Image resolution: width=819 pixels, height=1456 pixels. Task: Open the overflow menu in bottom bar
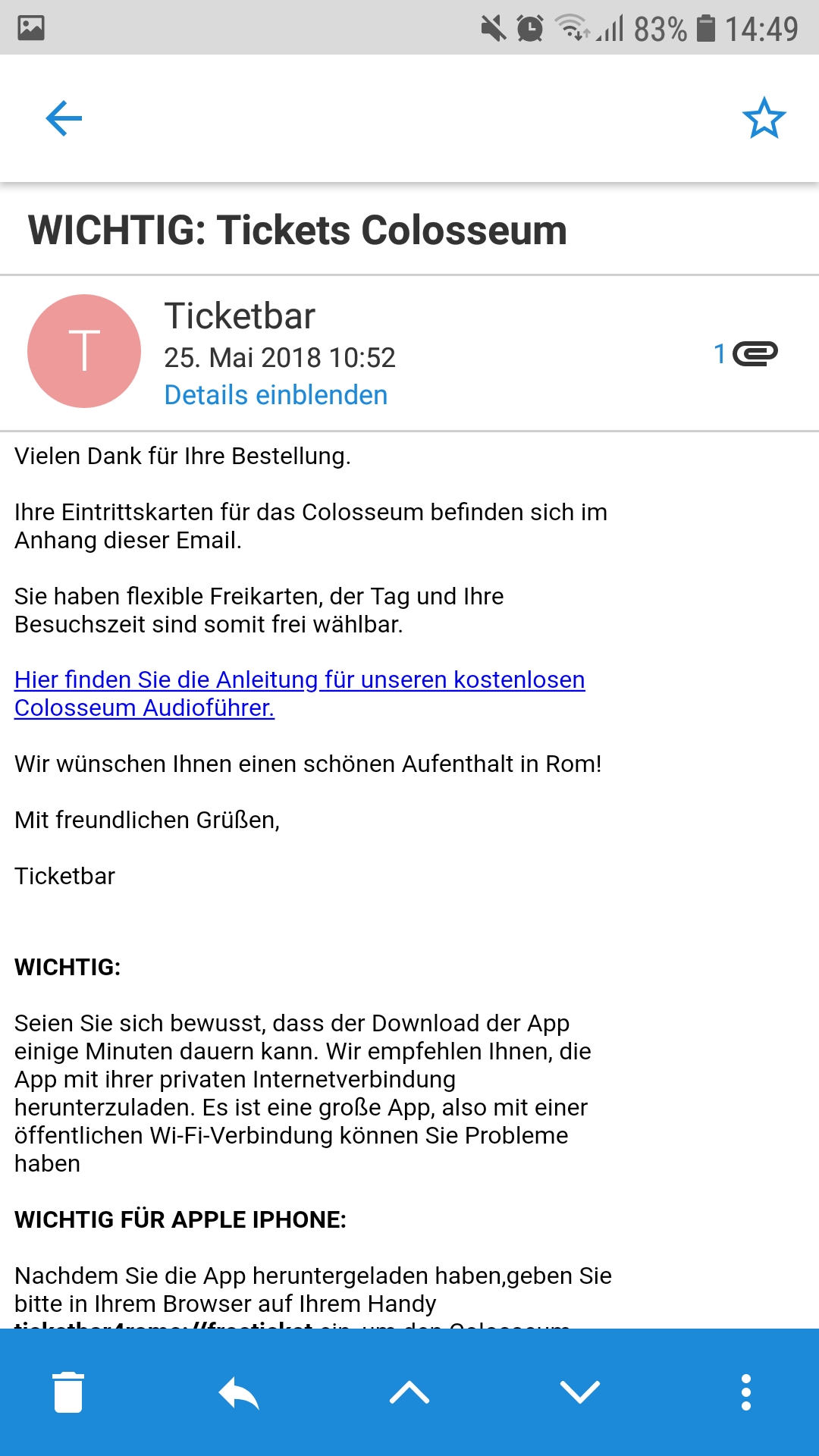[746, 1392]
